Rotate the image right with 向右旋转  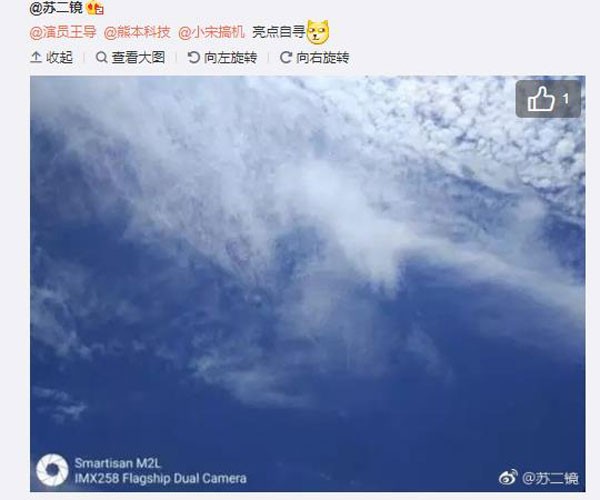(x=313, y=58)
